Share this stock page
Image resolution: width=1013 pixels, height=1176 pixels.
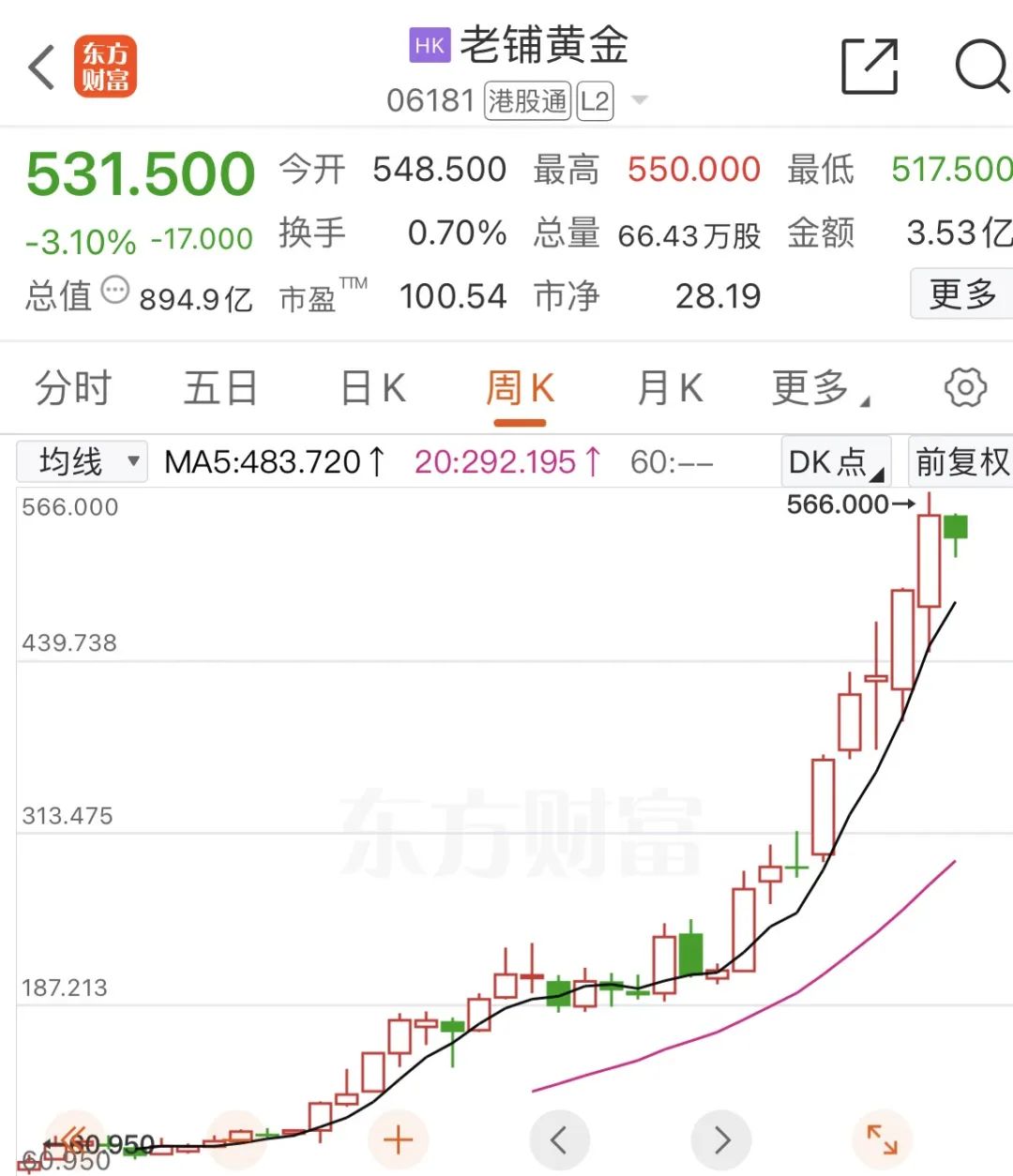click(x=869, y=67)
